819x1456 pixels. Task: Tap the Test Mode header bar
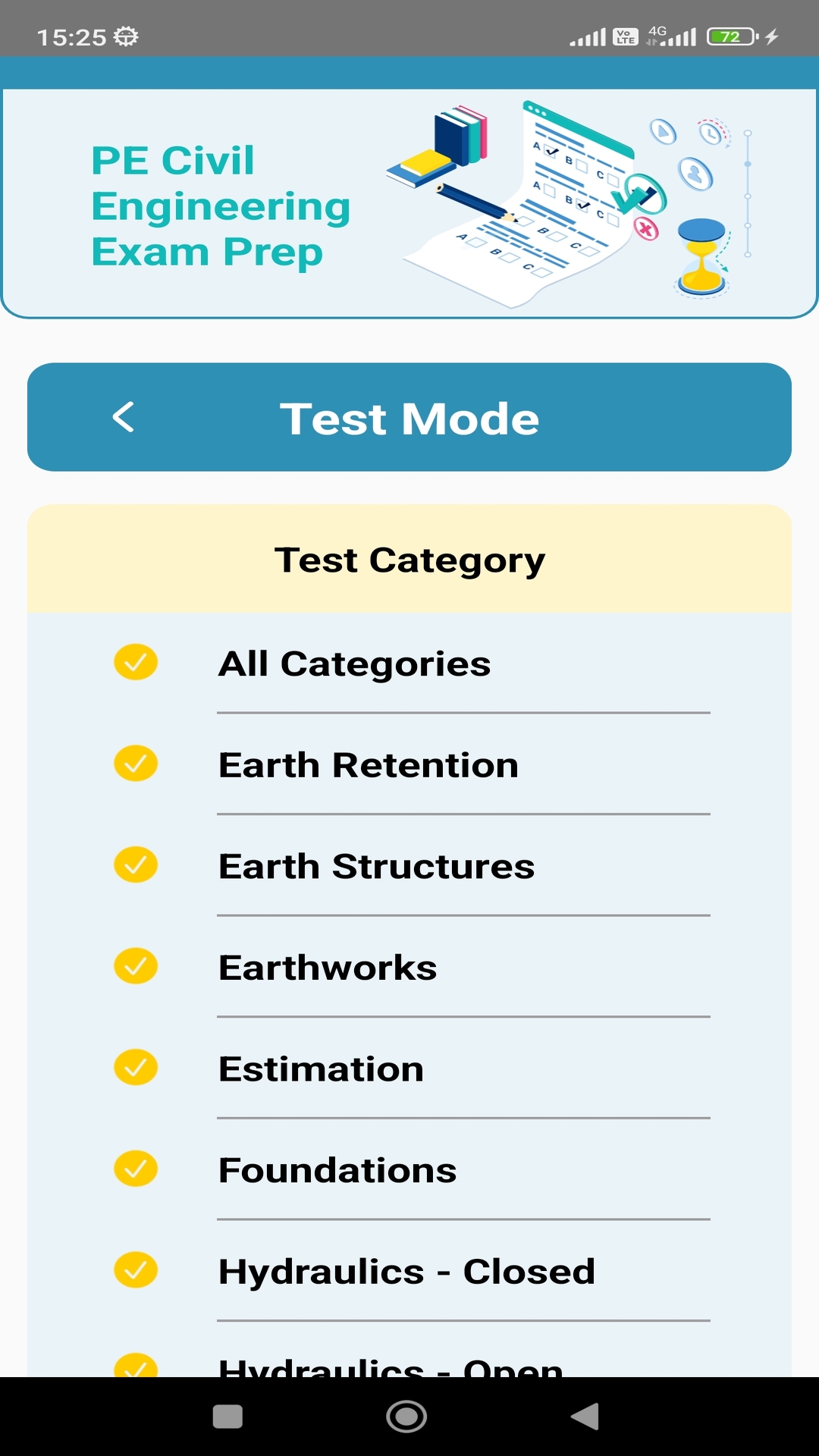click(x=409, y=418)
